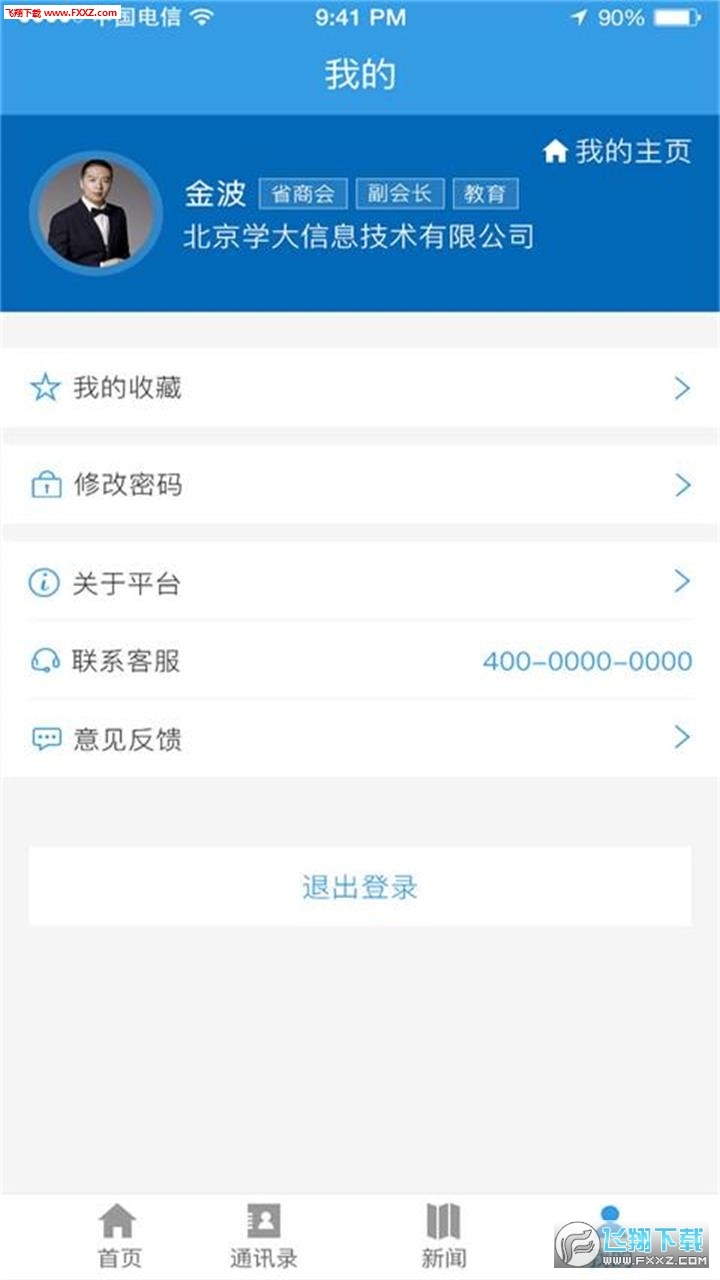The height and width of the screenshot is (1280, 720).
Task: Tap the profile avatar photo
Action: coord(96,213)
